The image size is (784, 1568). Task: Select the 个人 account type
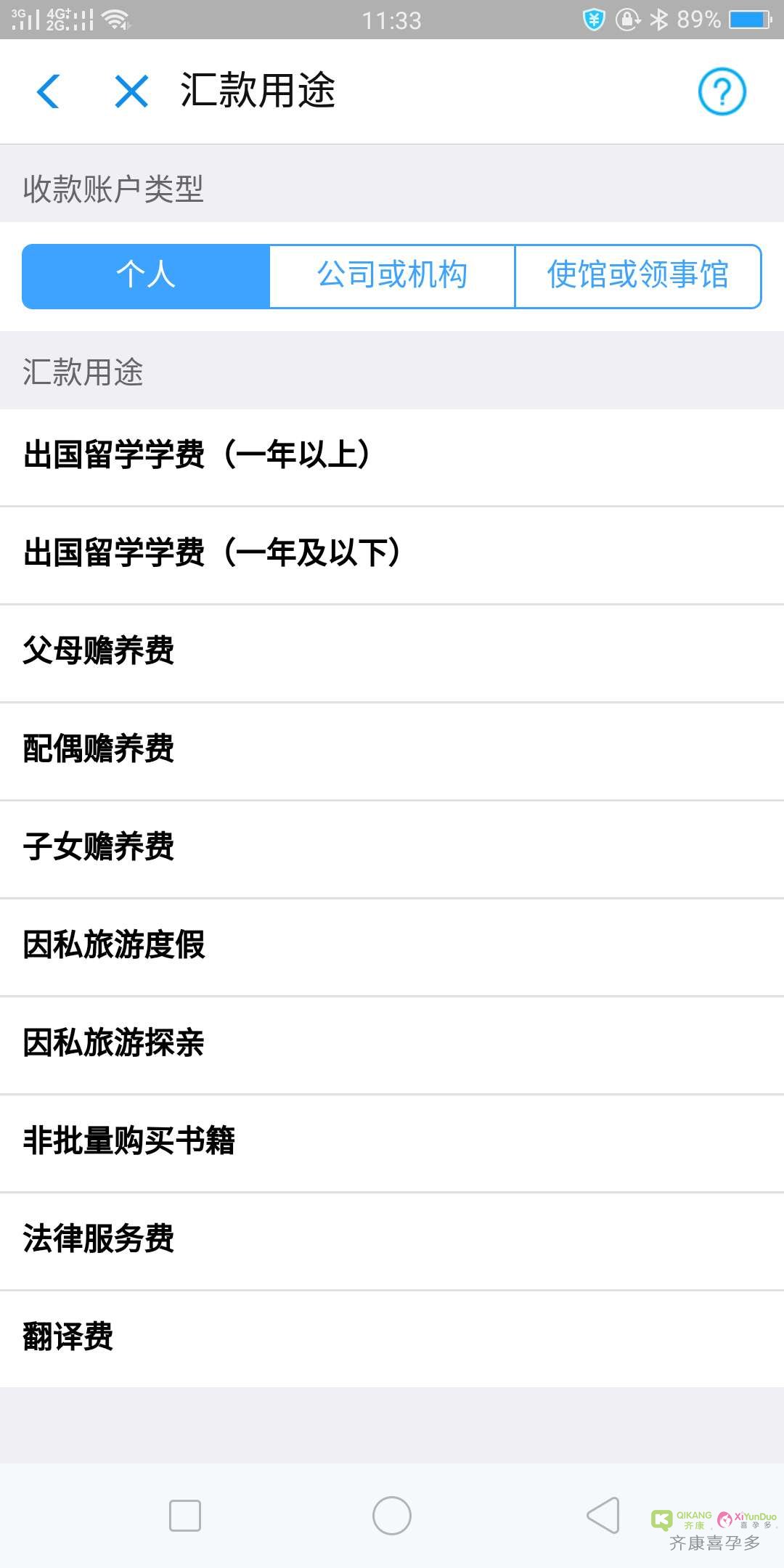146,276
